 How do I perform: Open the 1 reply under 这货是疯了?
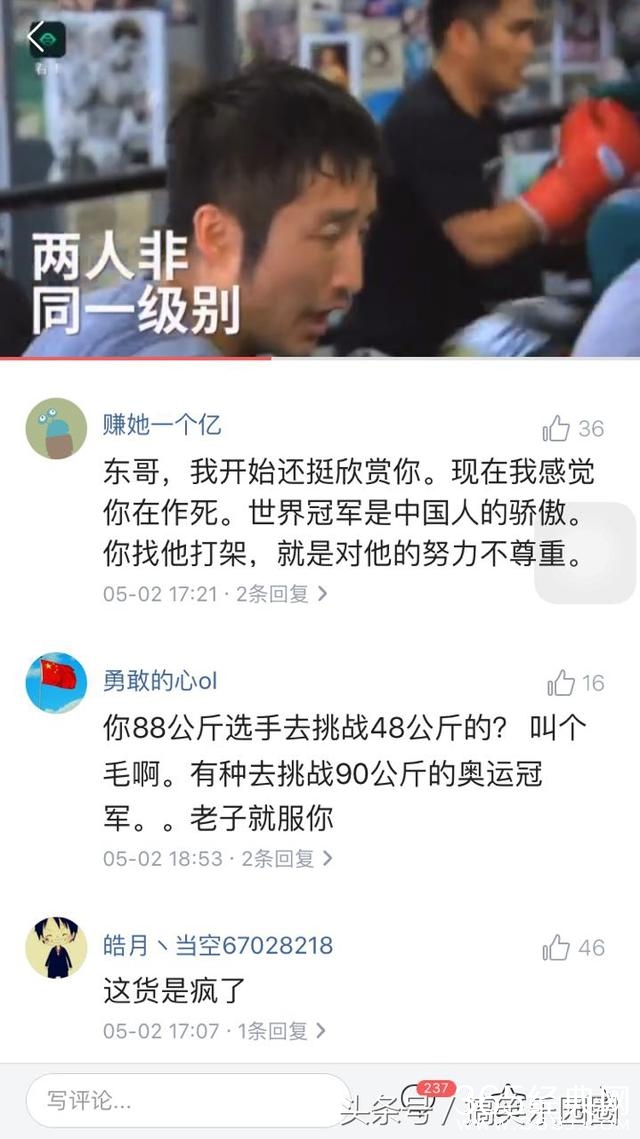pos(281,1030)
